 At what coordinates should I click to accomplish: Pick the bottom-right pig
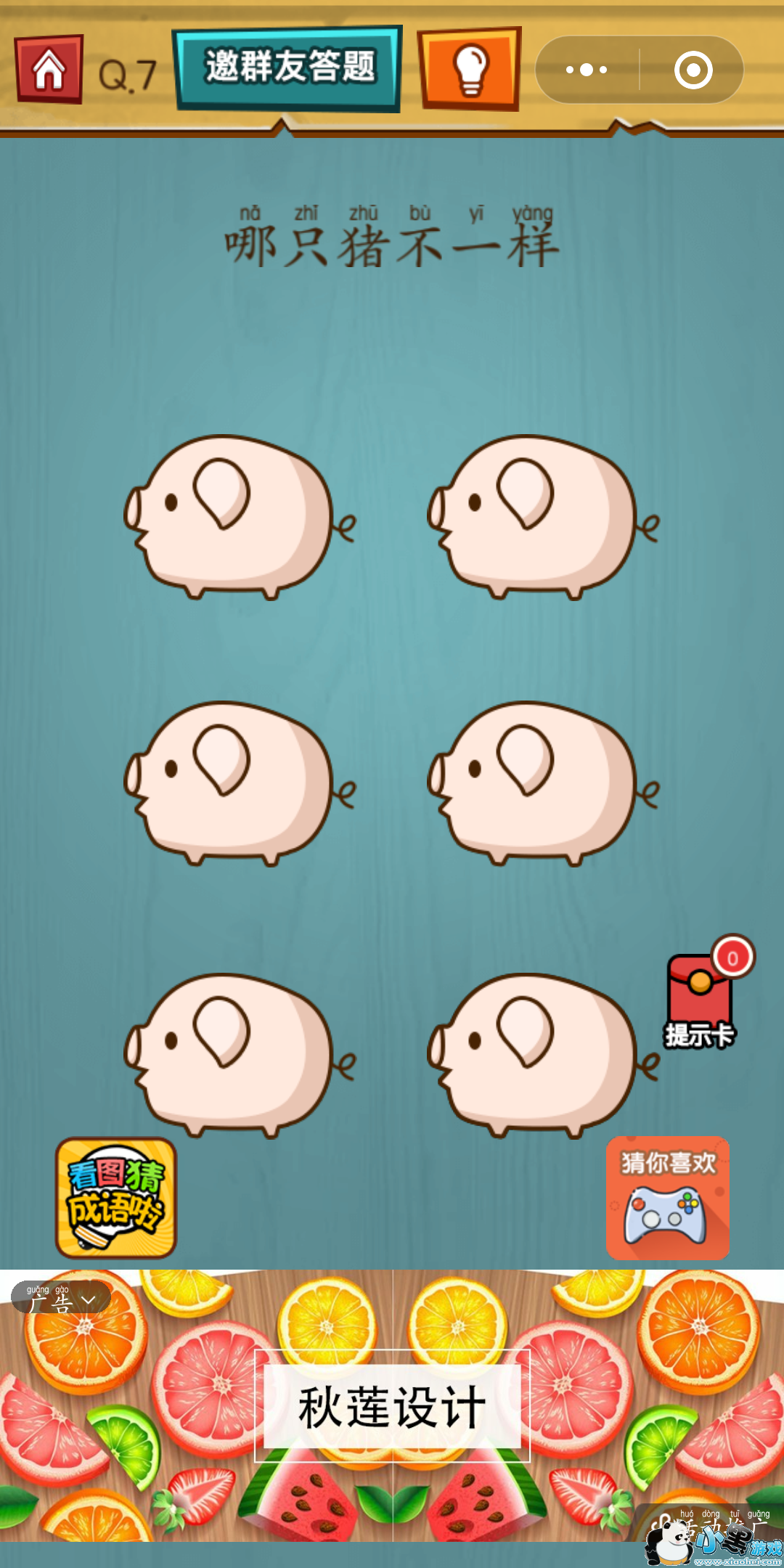542,1055
